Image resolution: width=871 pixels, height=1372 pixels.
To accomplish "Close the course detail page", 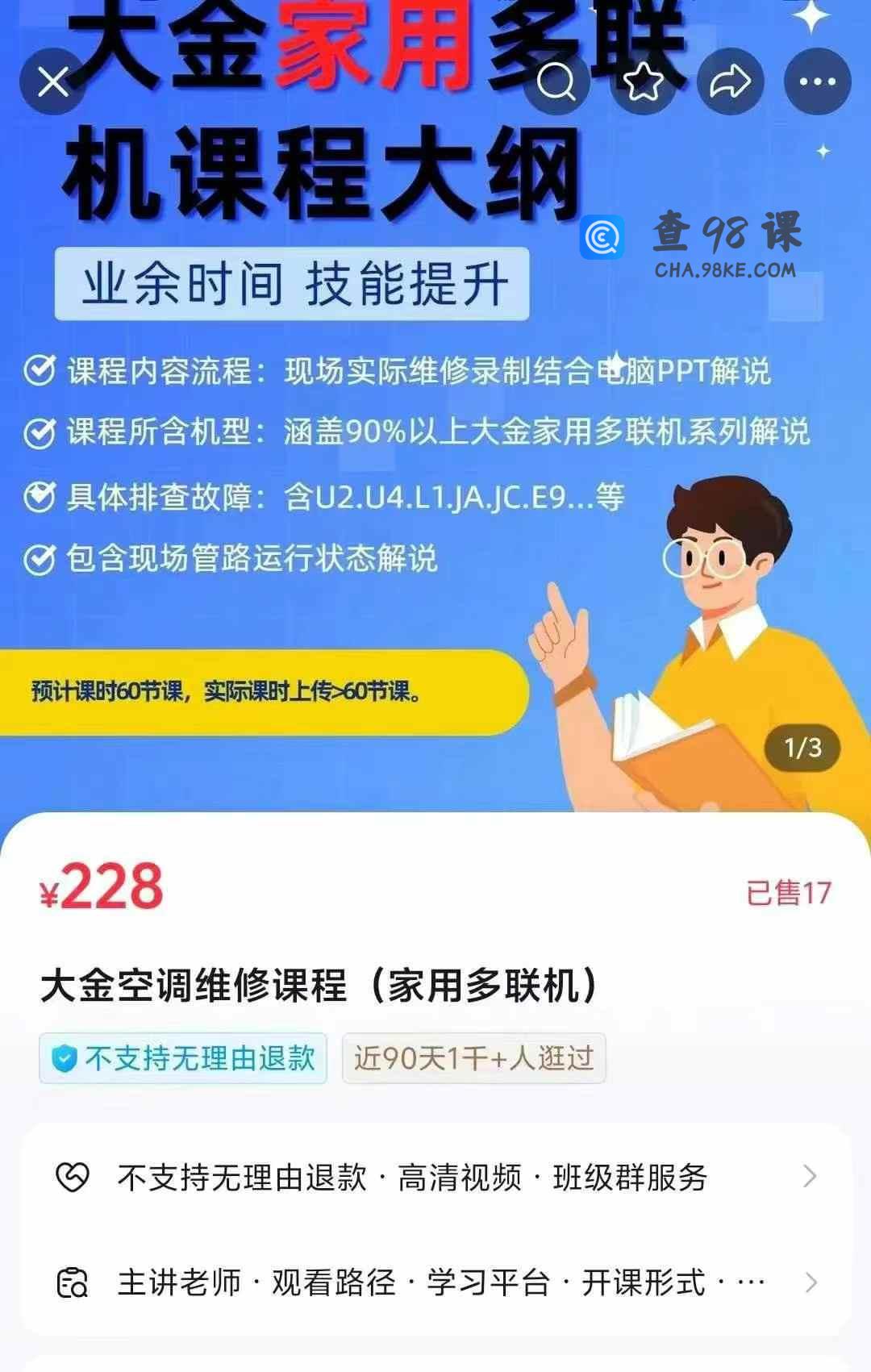I will 53,81.
